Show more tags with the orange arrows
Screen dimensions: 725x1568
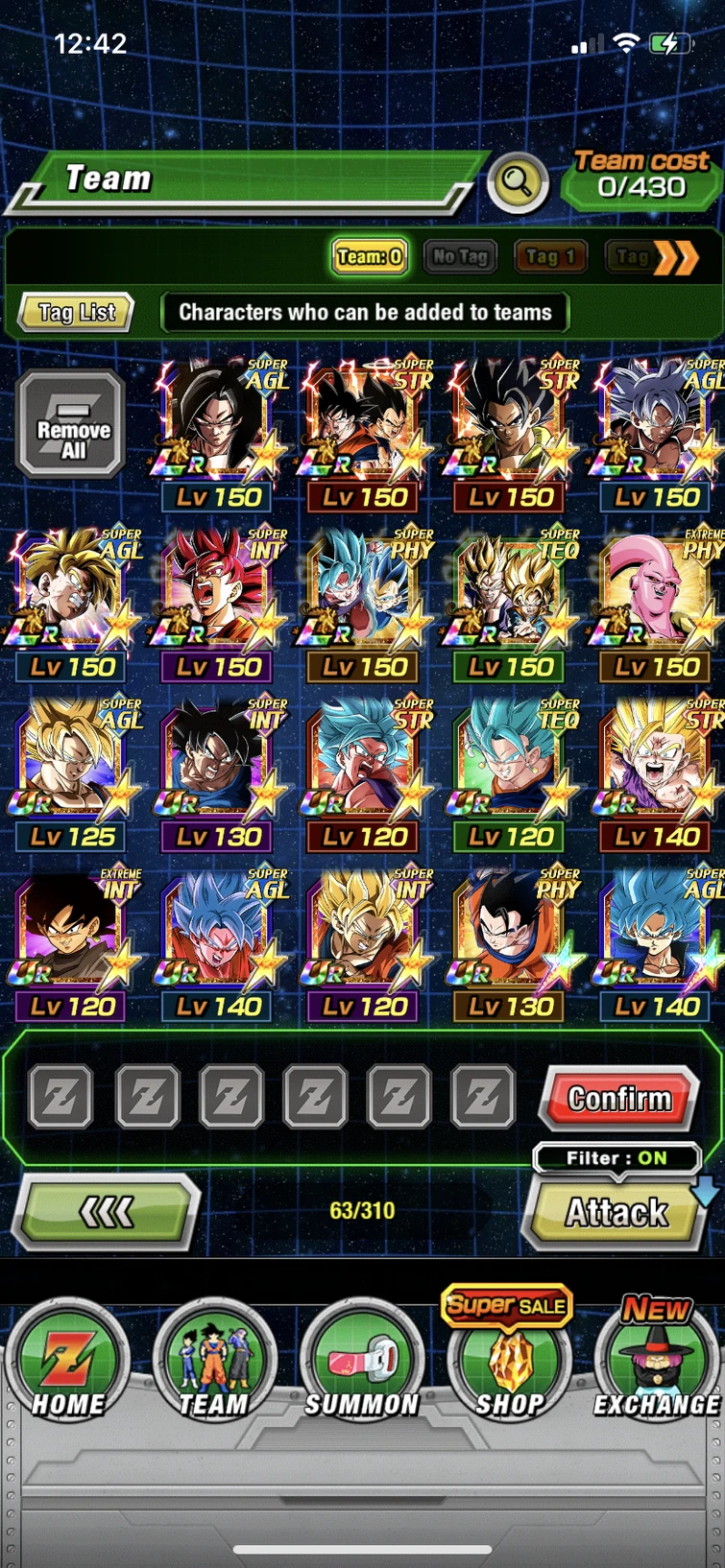click(x=676, y=256)
